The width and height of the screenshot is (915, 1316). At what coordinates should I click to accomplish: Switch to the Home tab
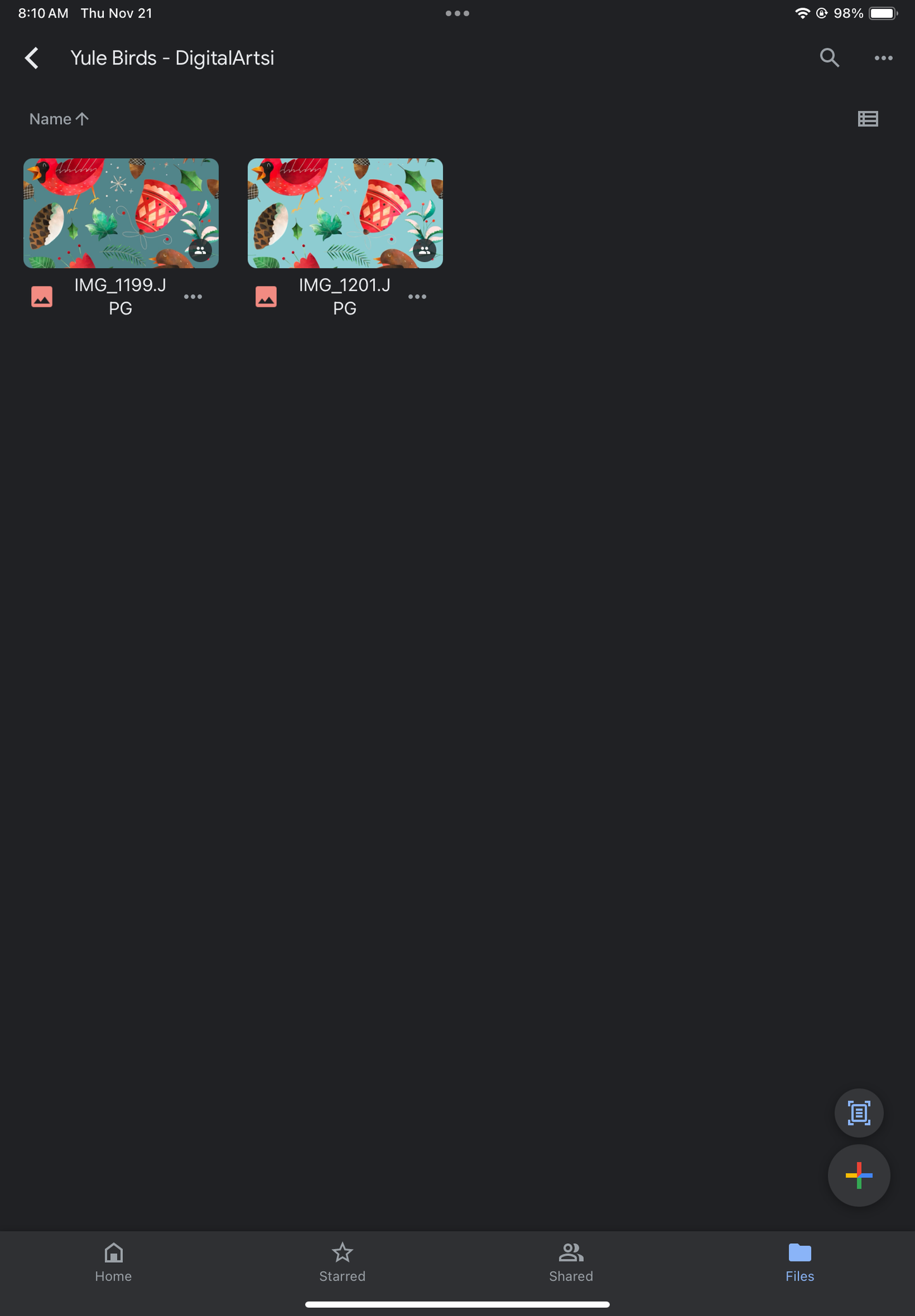113,1262
